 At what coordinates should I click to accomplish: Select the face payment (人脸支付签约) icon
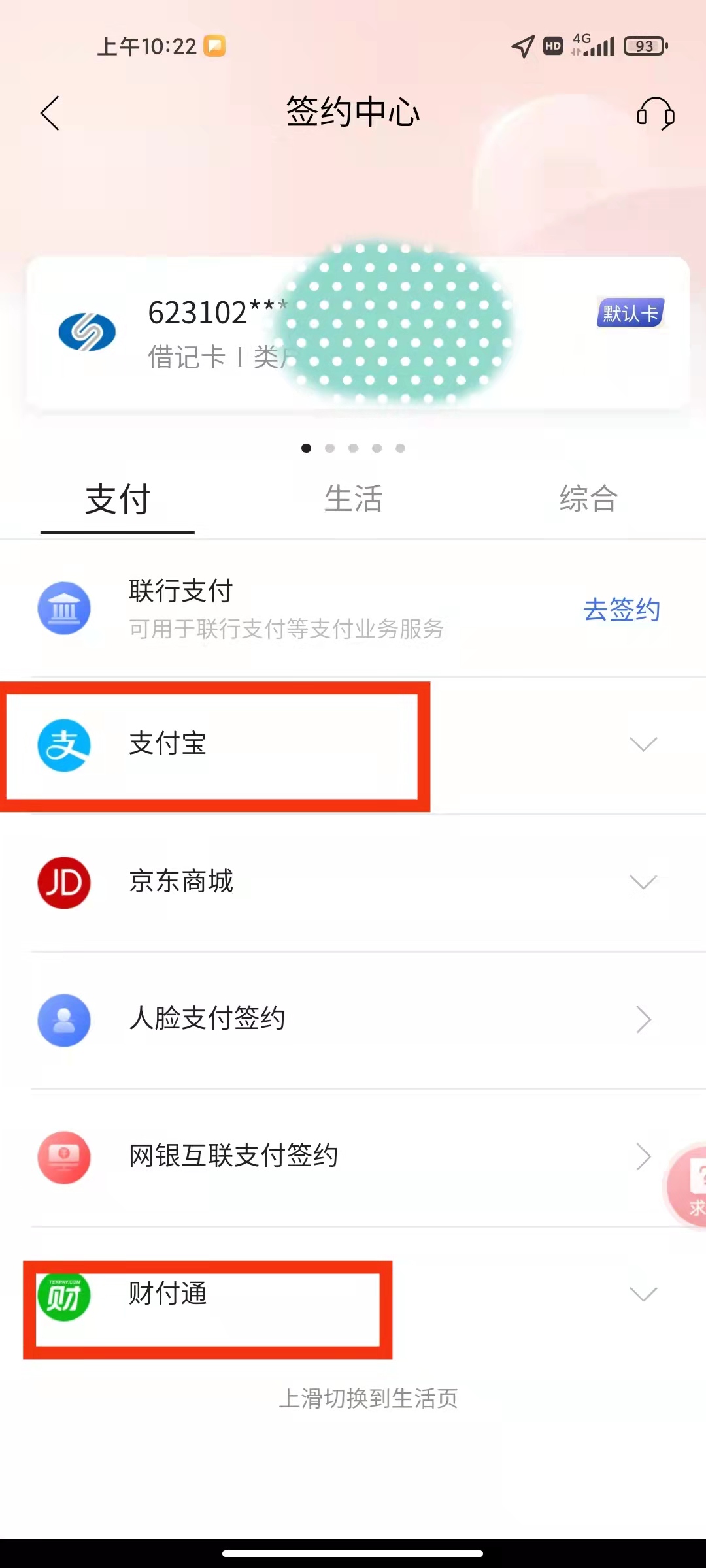pyautogui.click(x=63, y=1021)
